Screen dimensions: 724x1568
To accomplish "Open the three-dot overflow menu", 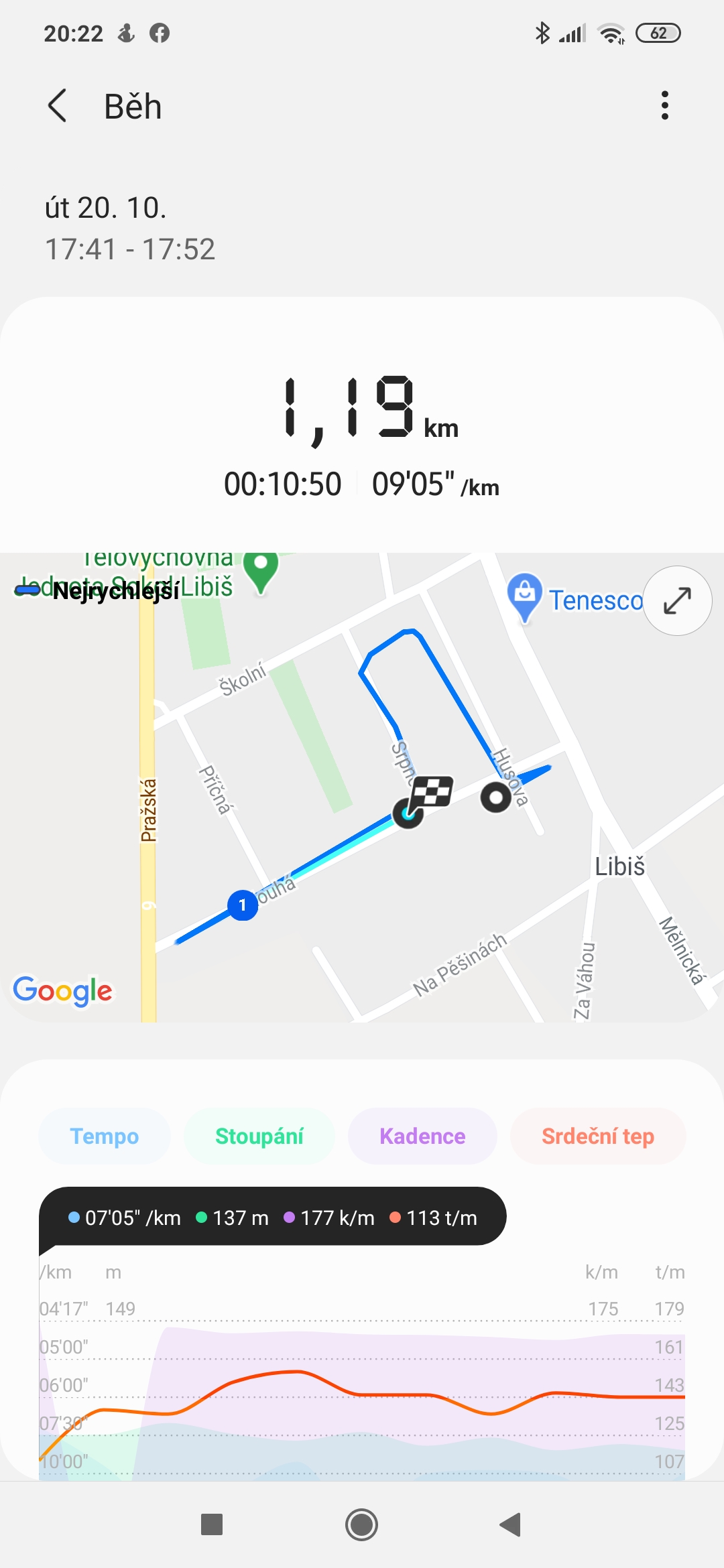I will click(664, 106).
